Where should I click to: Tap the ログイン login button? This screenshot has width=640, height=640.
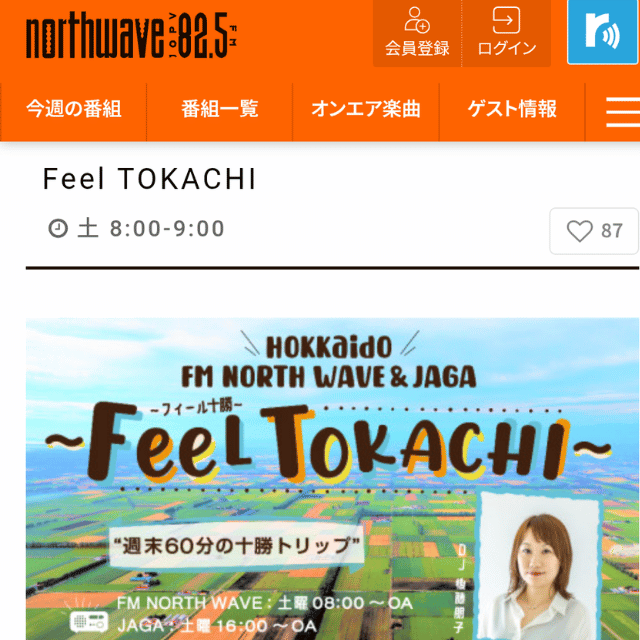point(507,32)
